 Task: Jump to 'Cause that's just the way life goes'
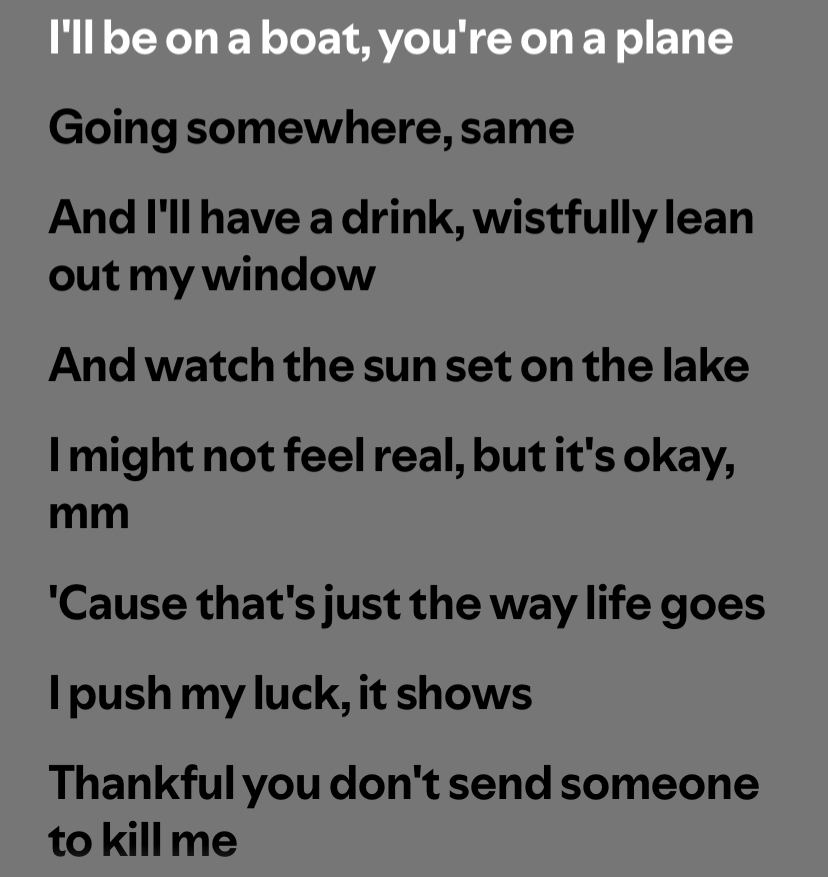(x=406, y=604)
